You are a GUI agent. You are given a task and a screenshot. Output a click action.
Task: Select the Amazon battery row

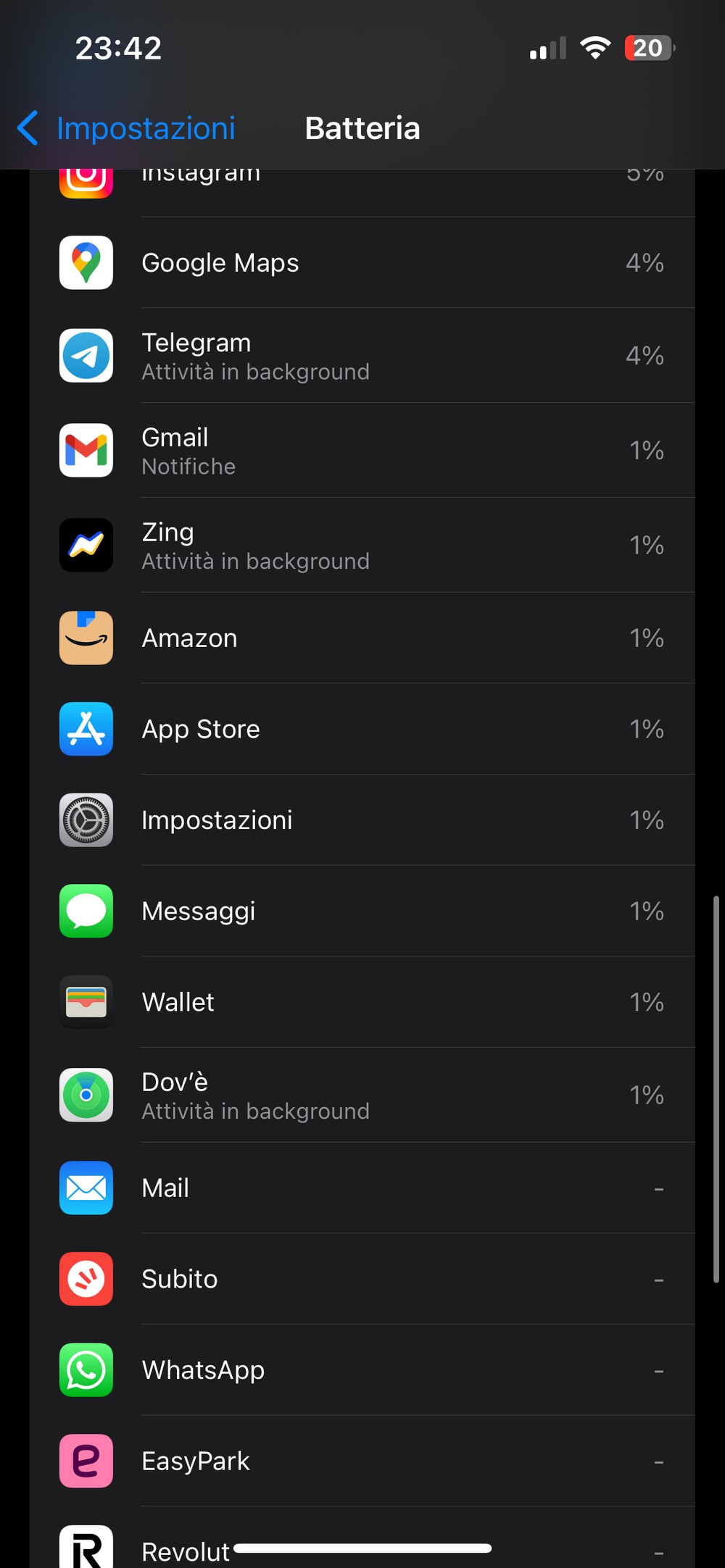click(x=362, y=638)
